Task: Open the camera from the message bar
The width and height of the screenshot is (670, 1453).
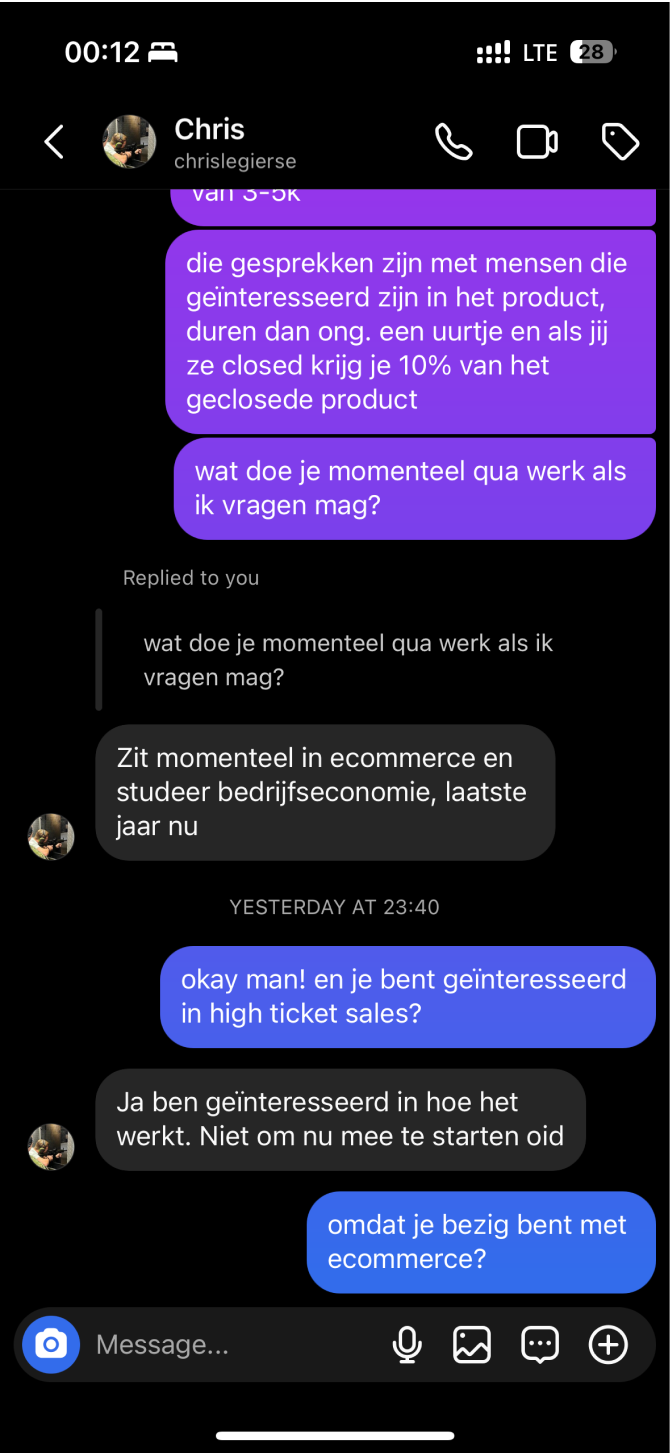Action: click(x=51, y=1345)
